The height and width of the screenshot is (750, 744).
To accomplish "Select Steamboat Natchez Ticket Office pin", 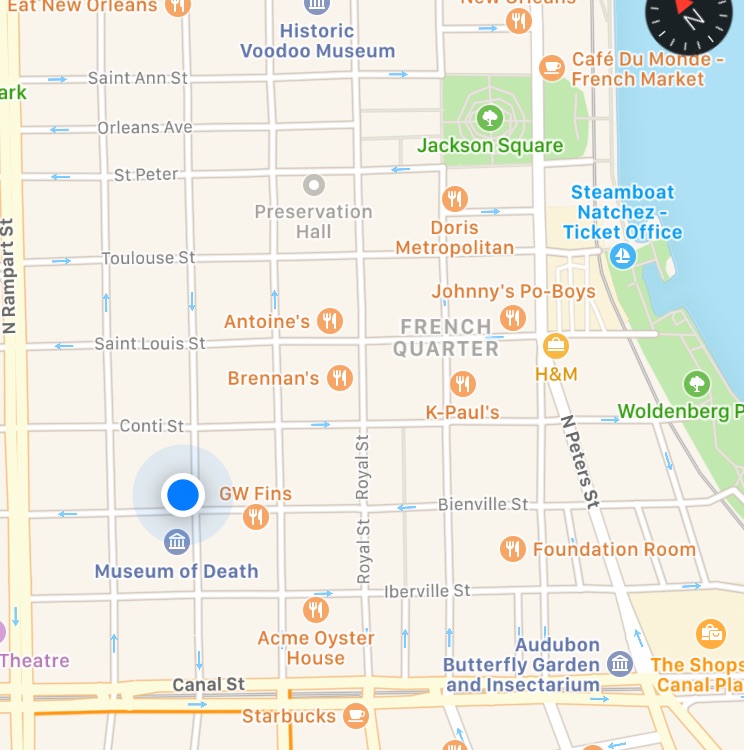I will point(623,257).
